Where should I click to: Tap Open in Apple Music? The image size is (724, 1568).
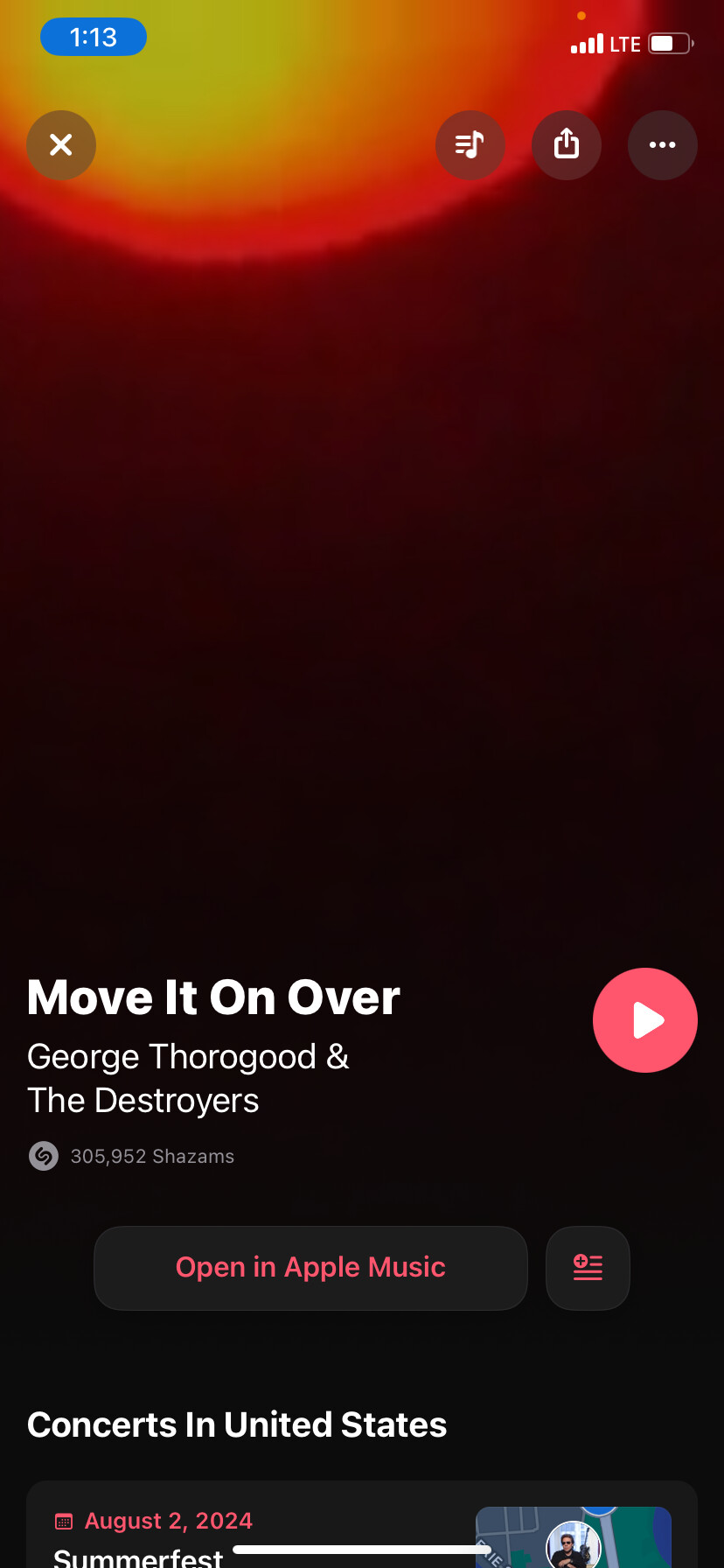click(x=310, y=1268)
